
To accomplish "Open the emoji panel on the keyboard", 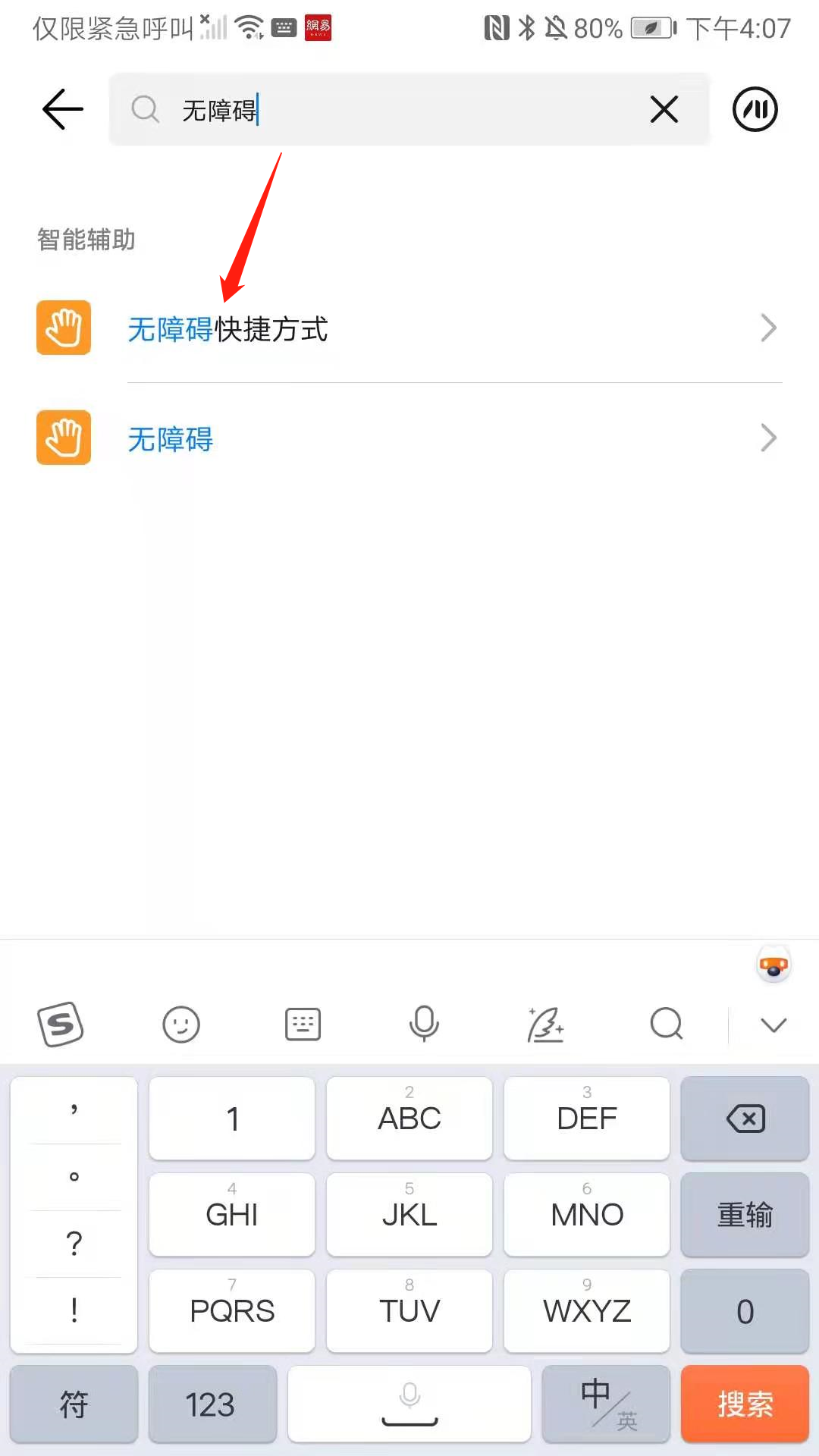I will [181, 1025].
